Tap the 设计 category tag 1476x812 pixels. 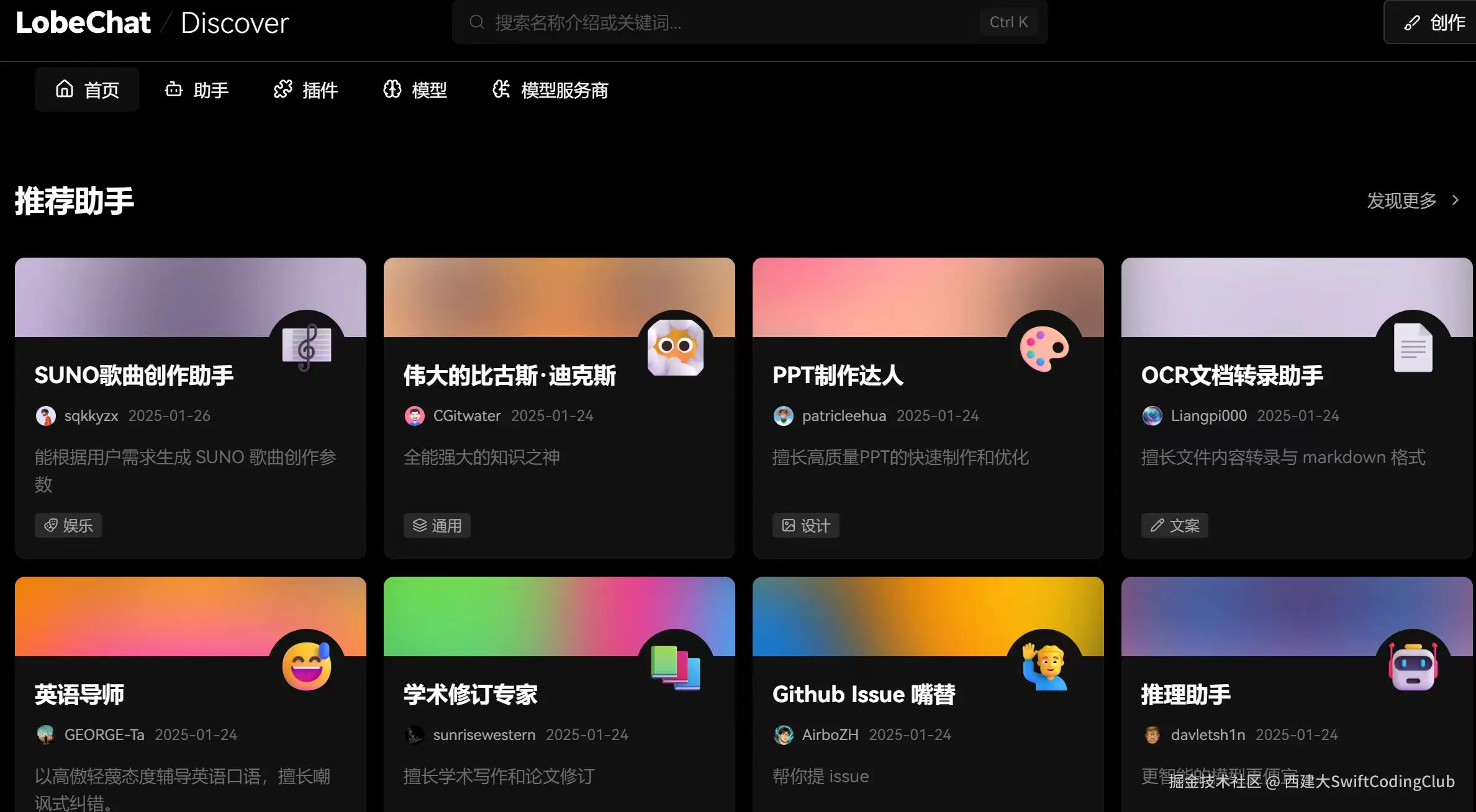pyautogui.click(x=805, y=526)
